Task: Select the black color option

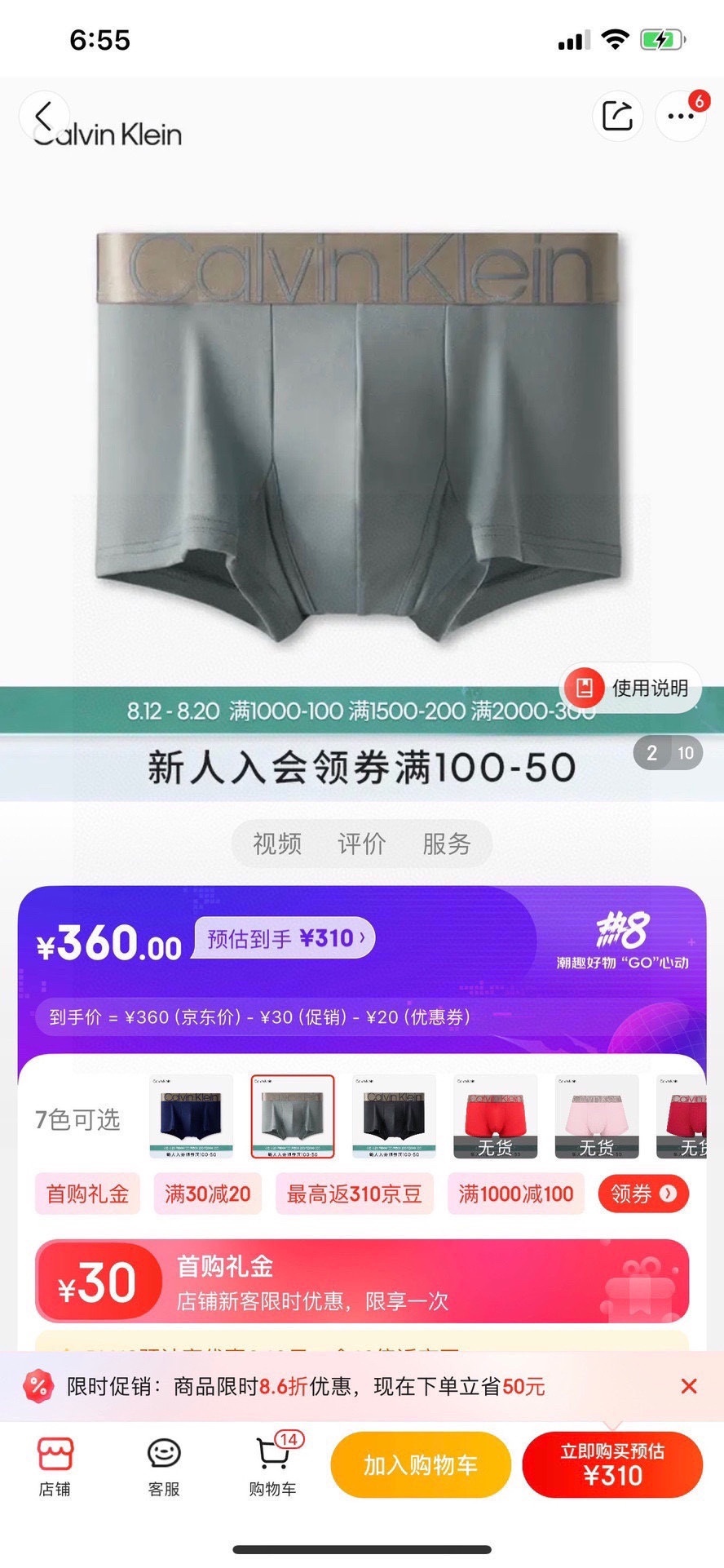Action: coord(394,1116)
